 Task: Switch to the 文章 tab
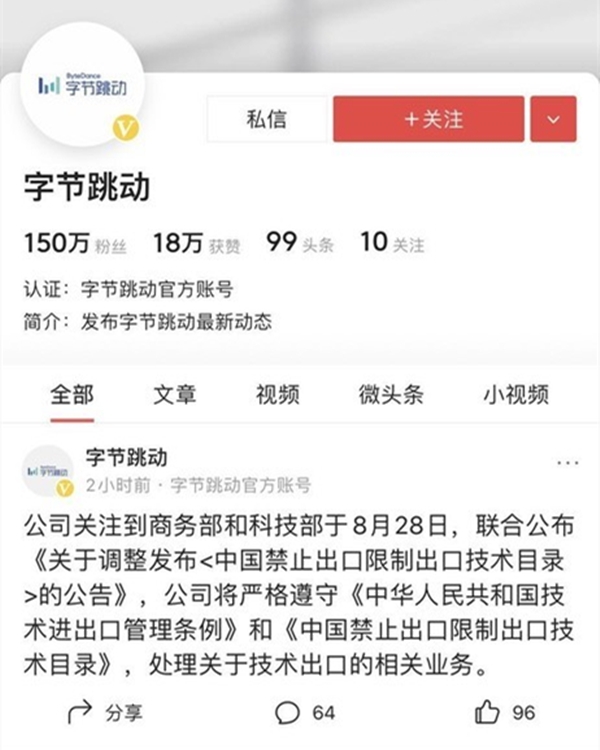[x=175, y=394]
